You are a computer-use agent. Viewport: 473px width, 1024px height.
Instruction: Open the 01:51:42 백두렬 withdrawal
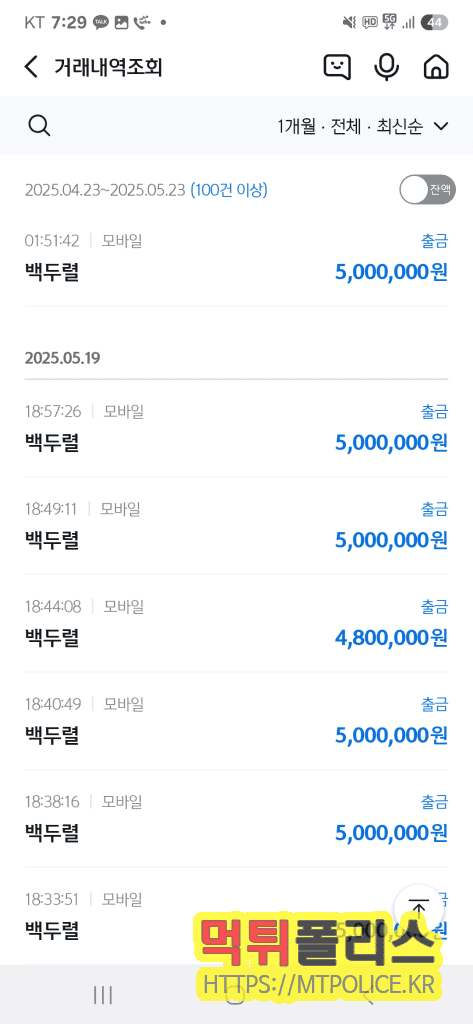click(x=236, y=257)
